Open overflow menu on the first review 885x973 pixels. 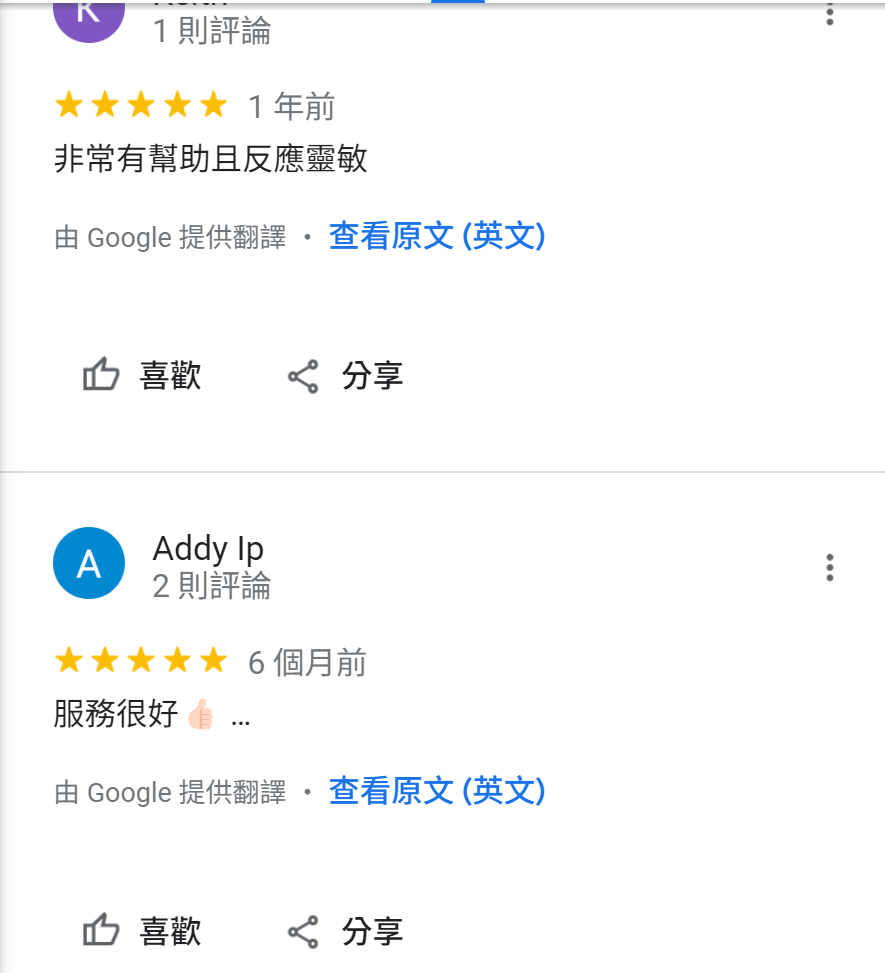(x=829, y=14)
